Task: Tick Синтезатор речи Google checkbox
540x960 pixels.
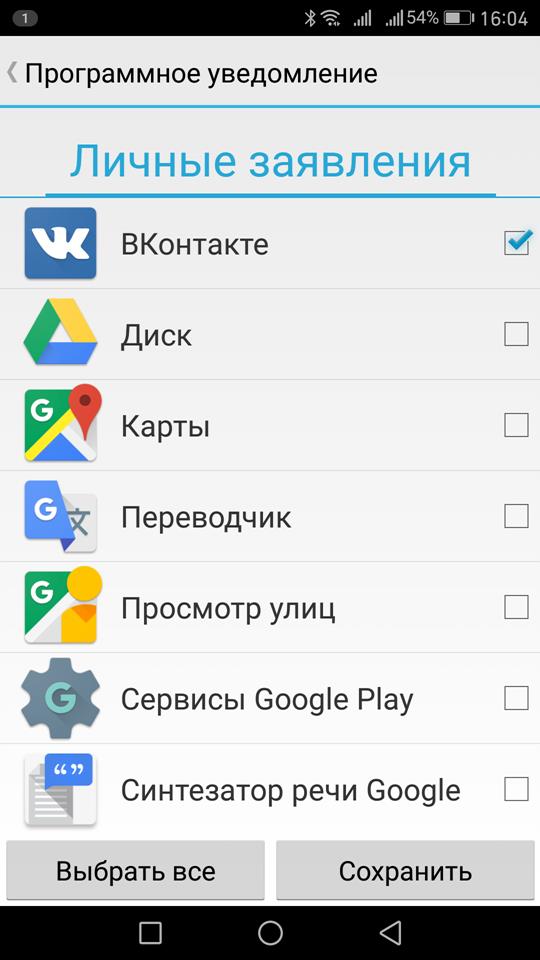Action: pyautogui.click(x=516, y=789)
